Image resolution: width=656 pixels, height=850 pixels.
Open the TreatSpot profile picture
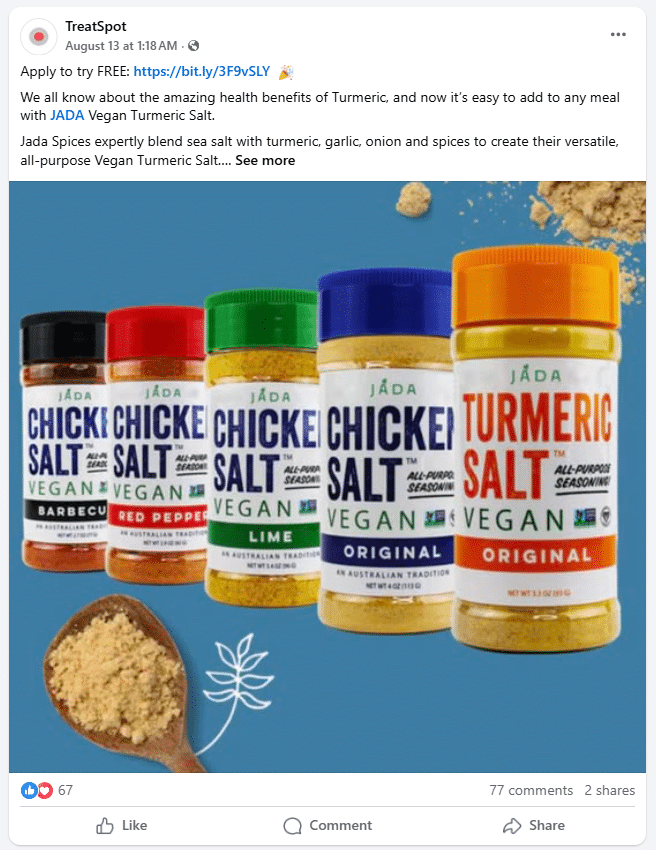pos(38,36)
